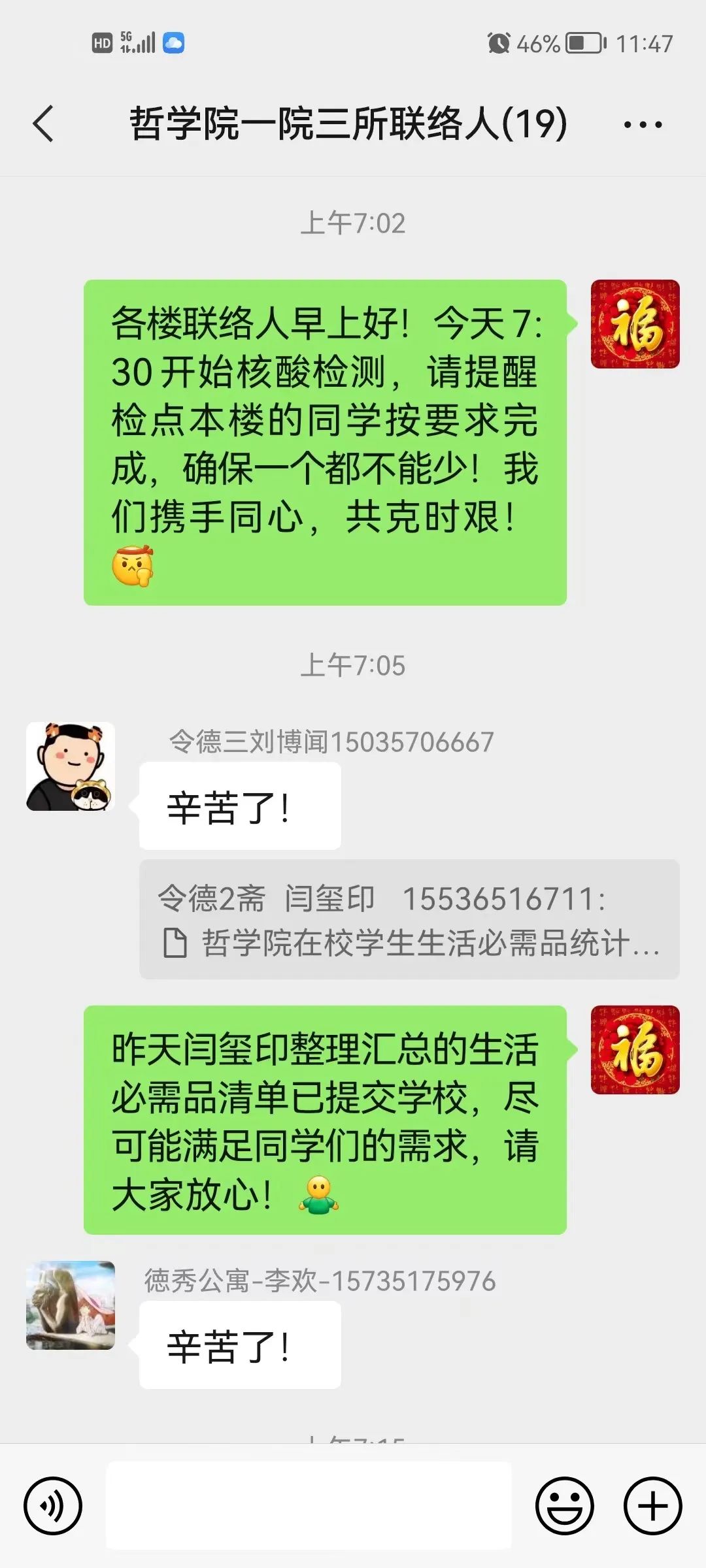Tap the first 辛苦了 message bubble

[x=239, y=806]
